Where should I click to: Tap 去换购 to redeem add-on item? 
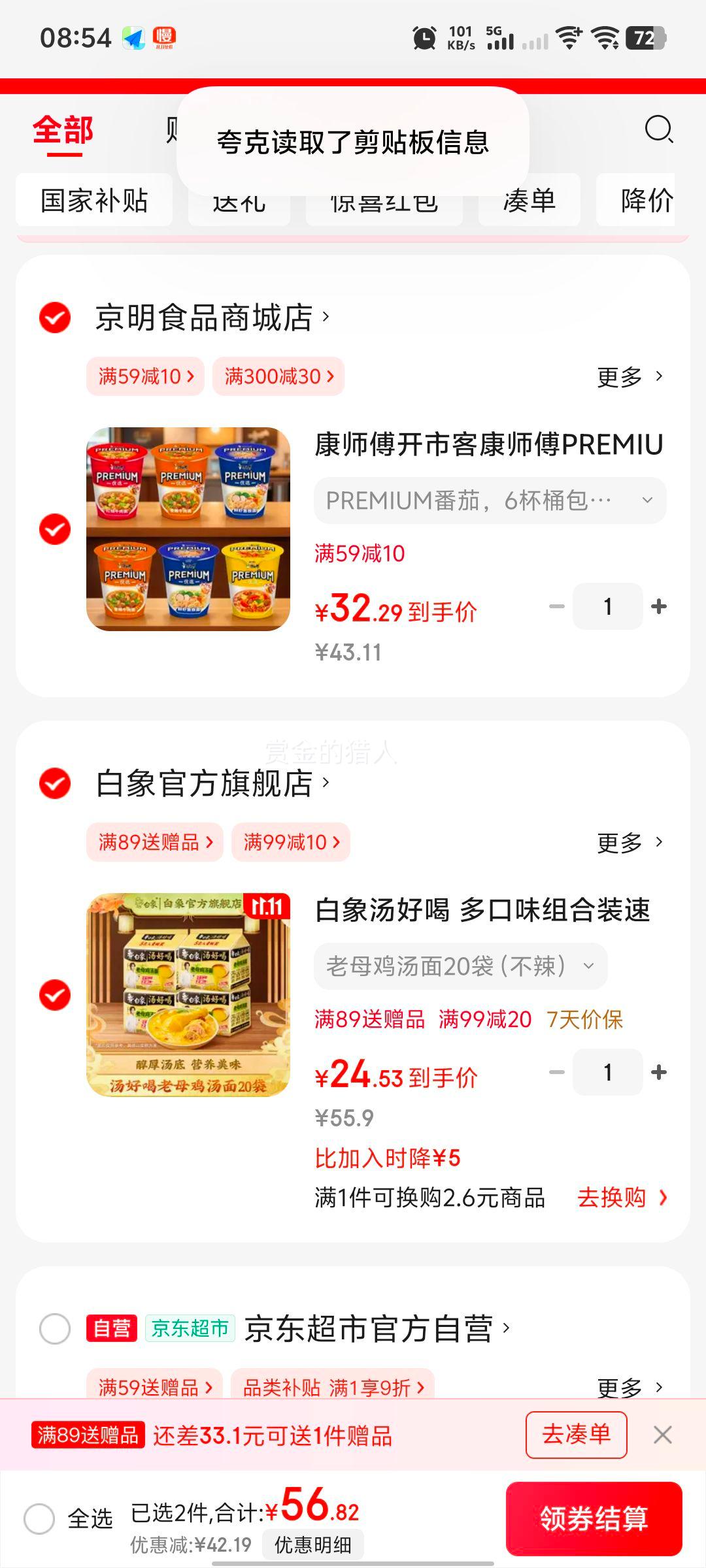(622, 1198)
